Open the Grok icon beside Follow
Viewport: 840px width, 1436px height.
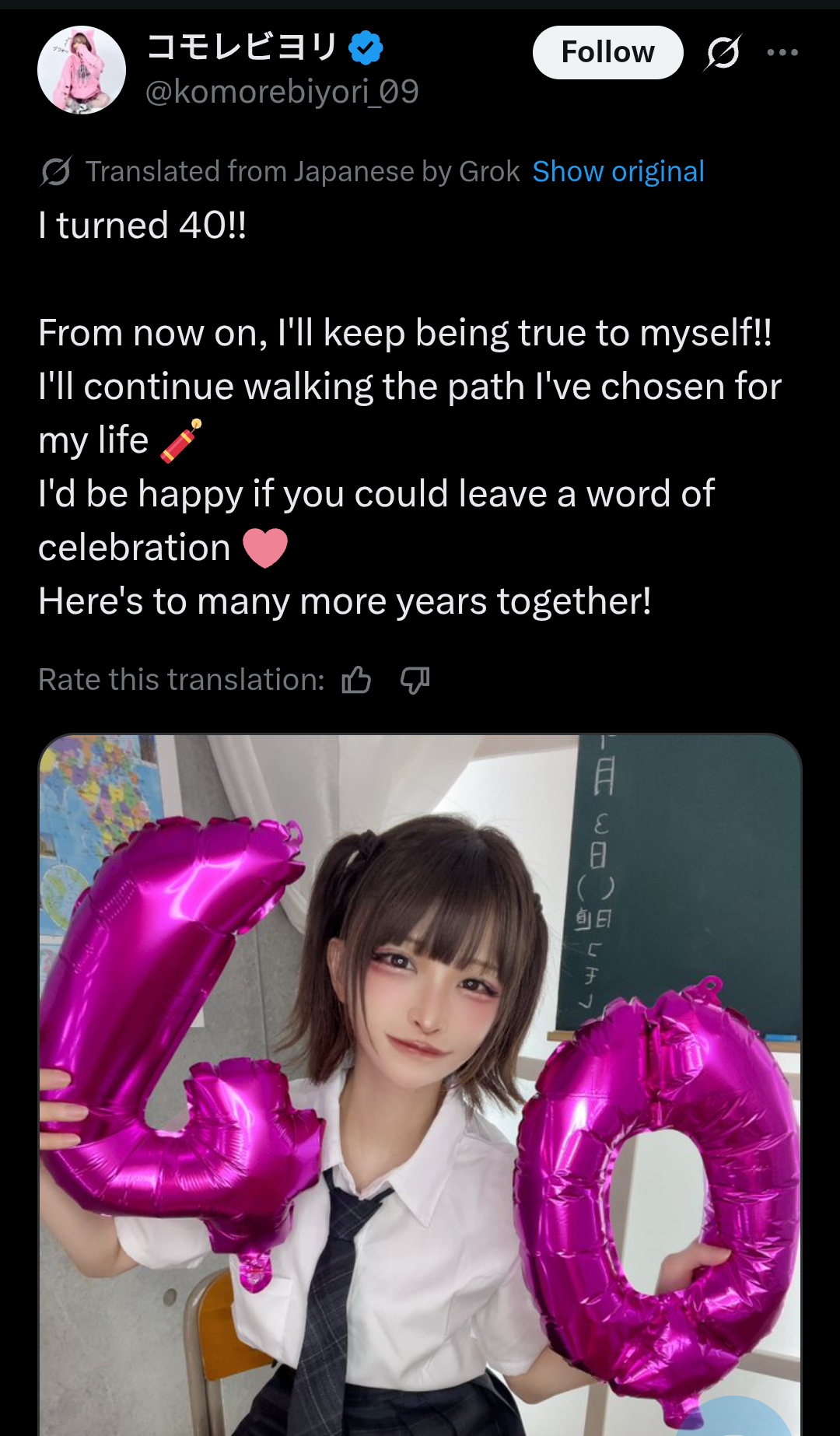[723, 52]
